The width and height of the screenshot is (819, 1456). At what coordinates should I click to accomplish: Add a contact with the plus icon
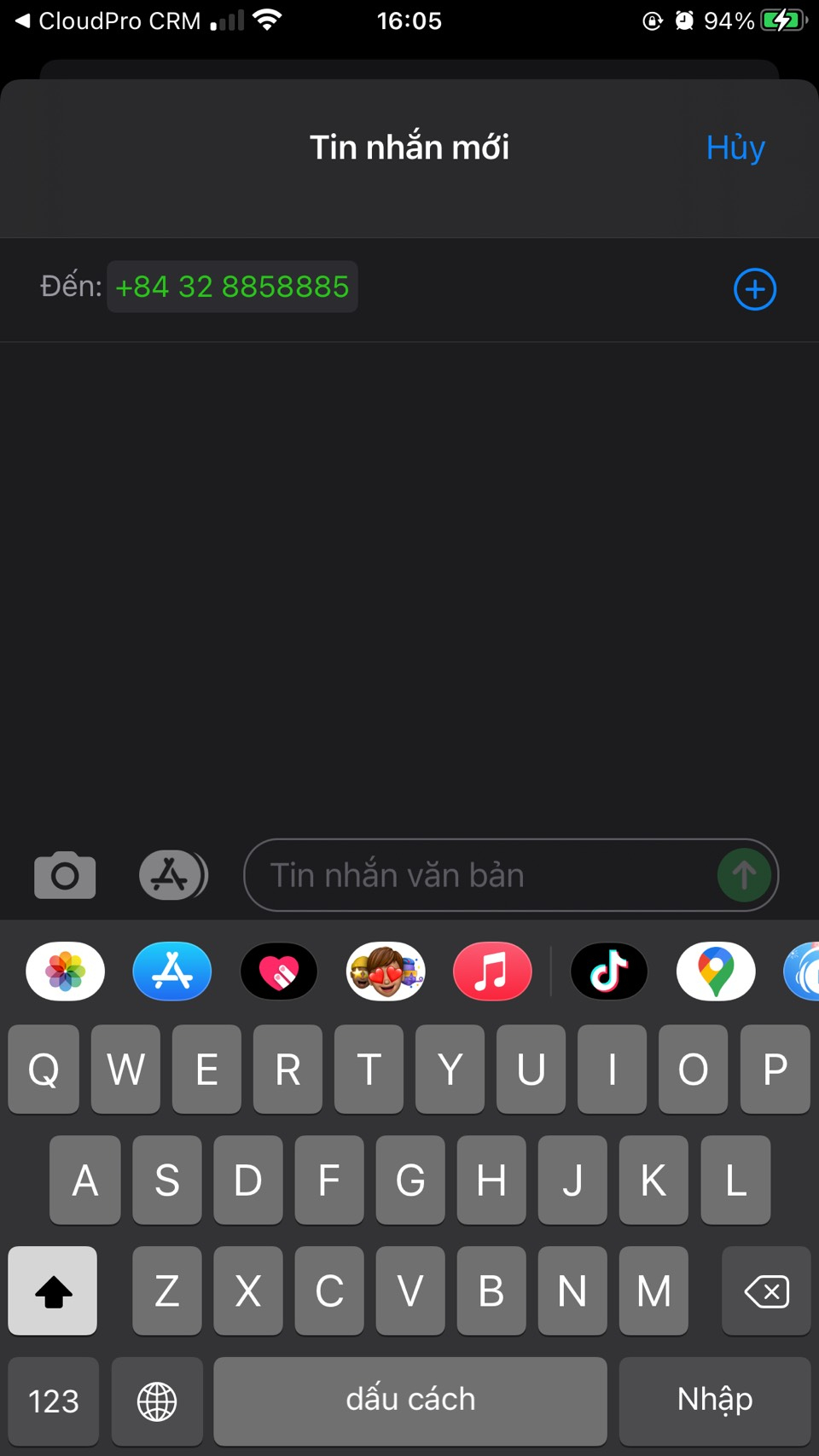coord(755,289)
